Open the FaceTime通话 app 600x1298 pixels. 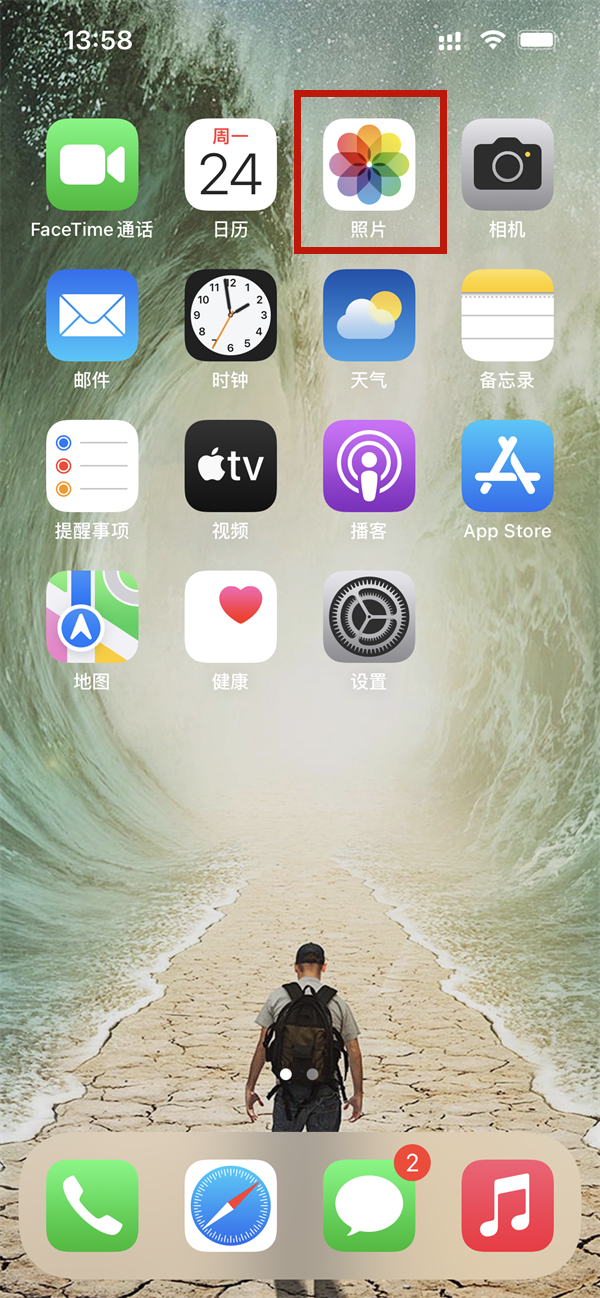(92, 165)
